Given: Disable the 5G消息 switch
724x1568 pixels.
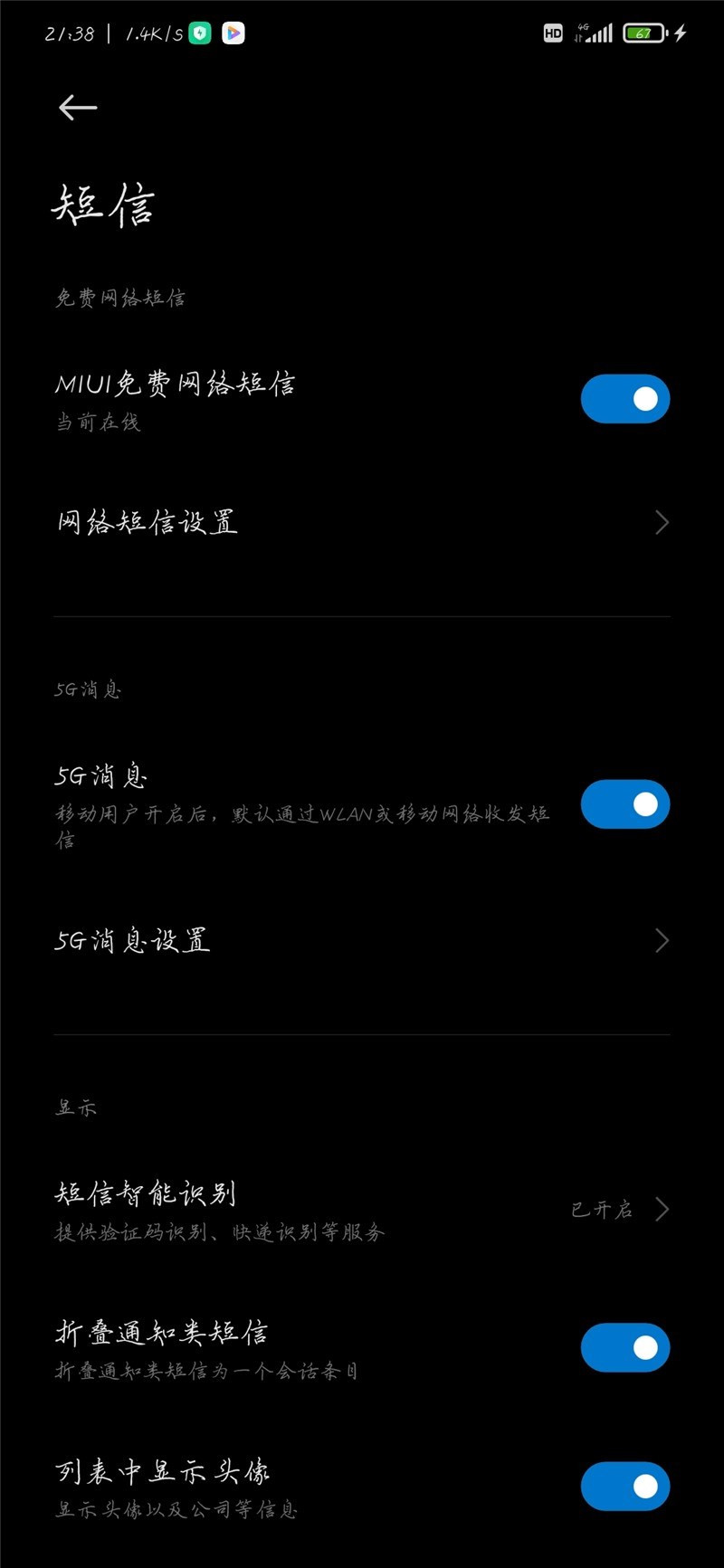Looking at the screenshot, I should click(625, 804).
